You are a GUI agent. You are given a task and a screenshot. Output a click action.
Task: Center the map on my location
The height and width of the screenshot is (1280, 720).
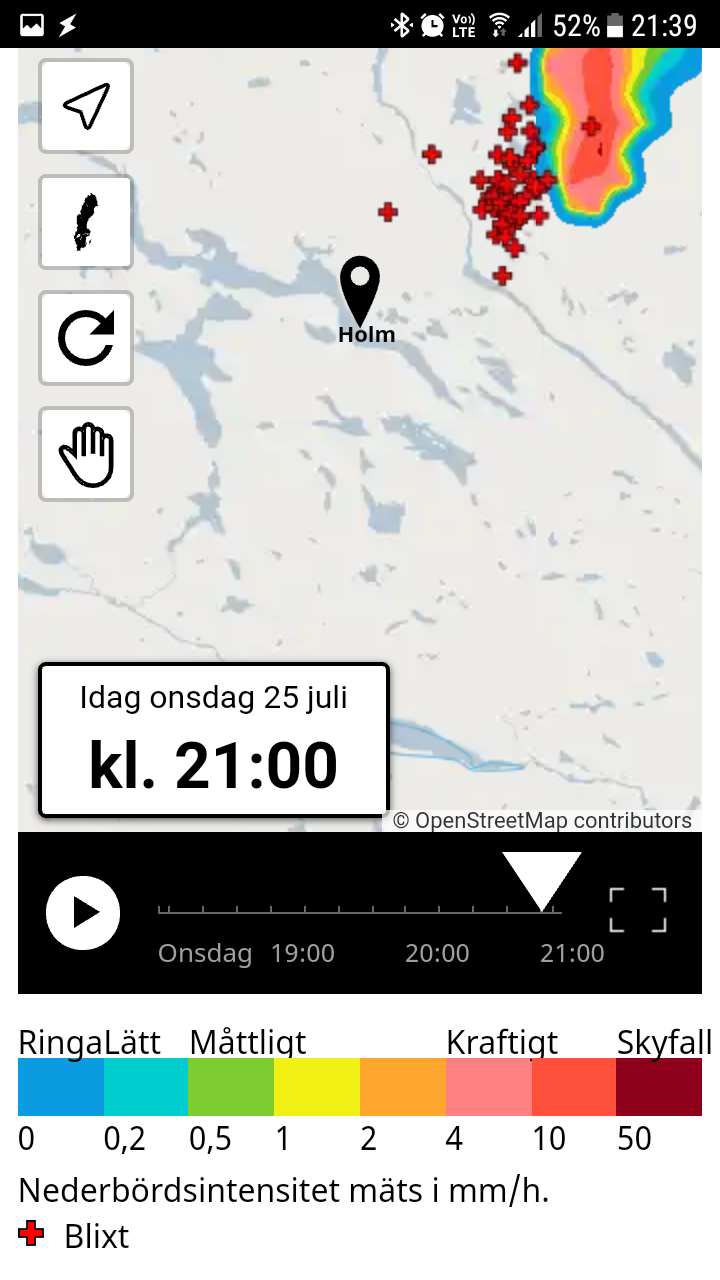(86, 106)
